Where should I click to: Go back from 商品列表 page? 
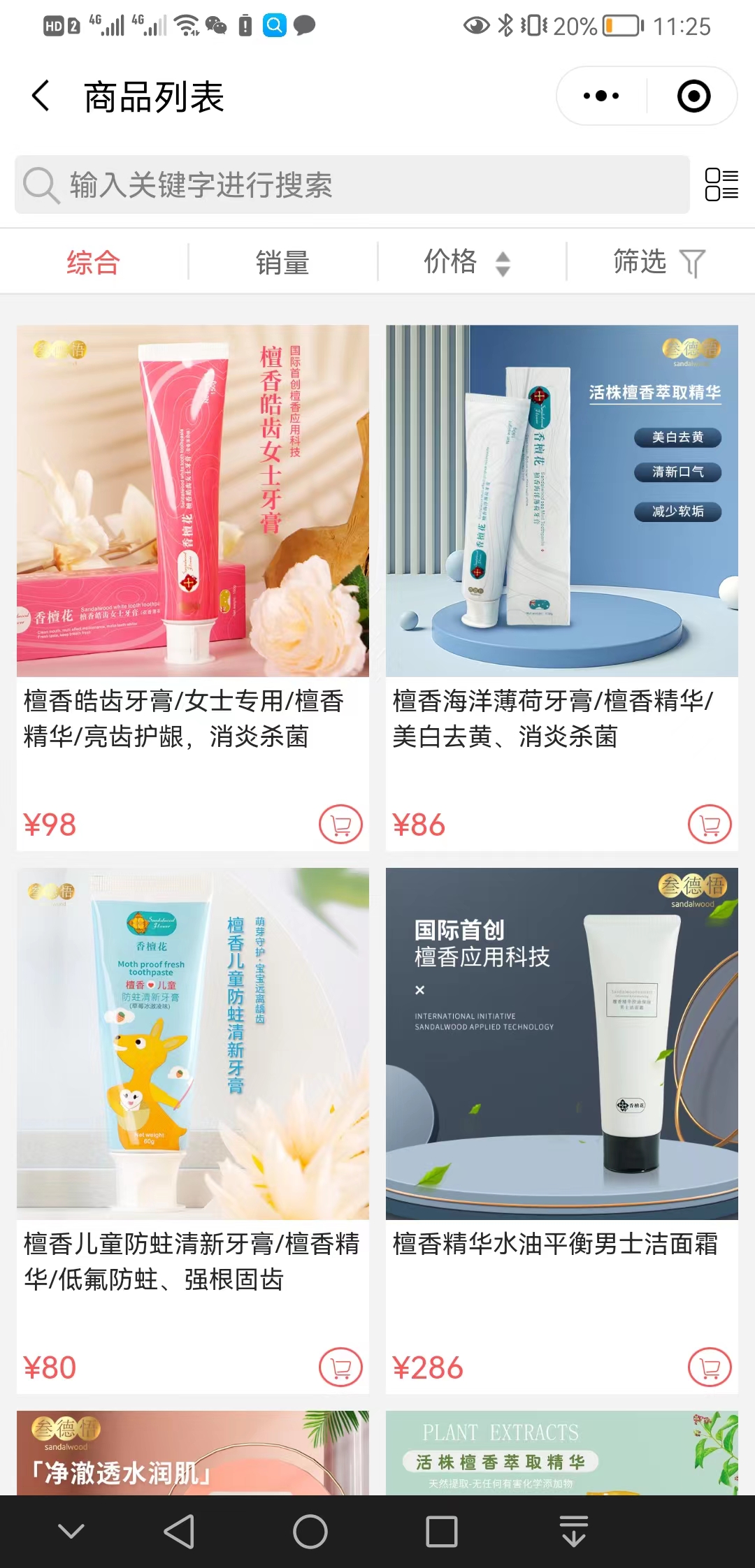[x=41, y=96]
